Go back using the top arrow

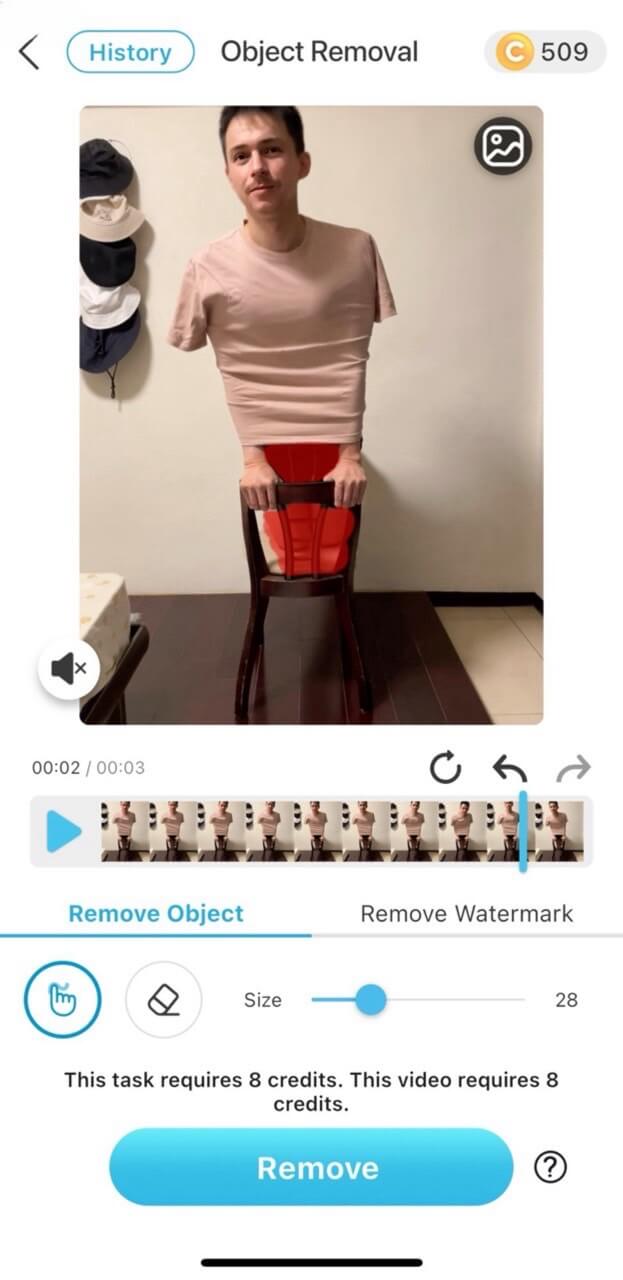[x=30, y=52]
